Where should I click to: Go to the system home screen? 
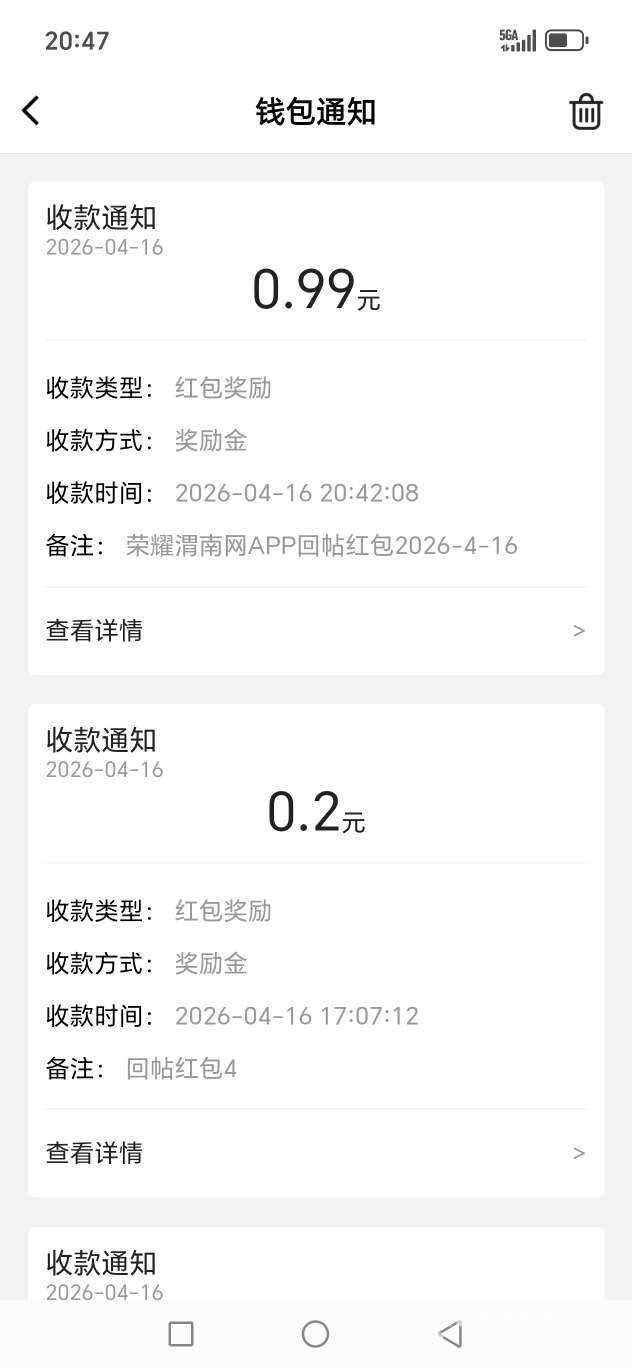(315, 1333)
